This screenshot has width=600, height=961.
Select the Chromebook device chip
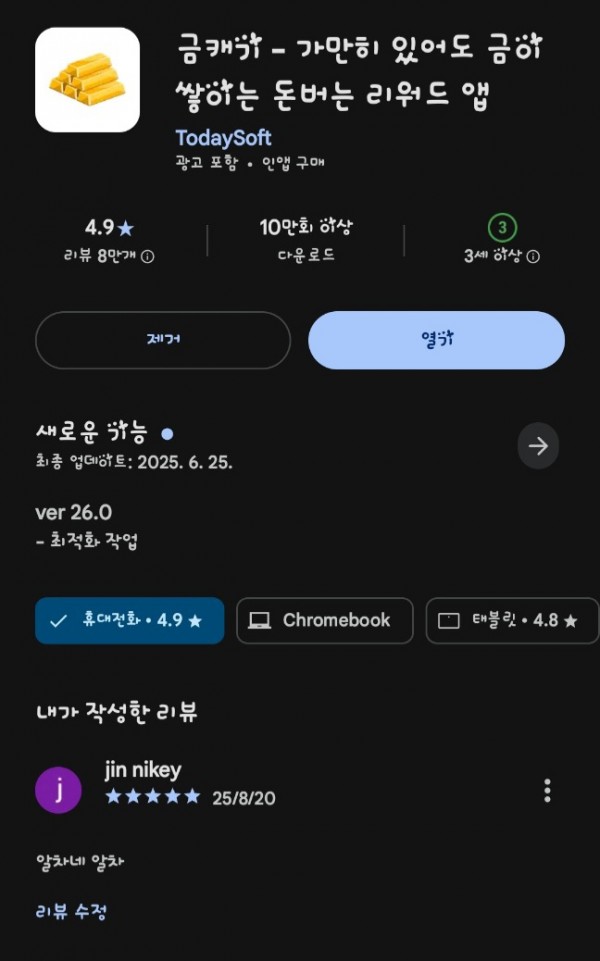point(325,620)
